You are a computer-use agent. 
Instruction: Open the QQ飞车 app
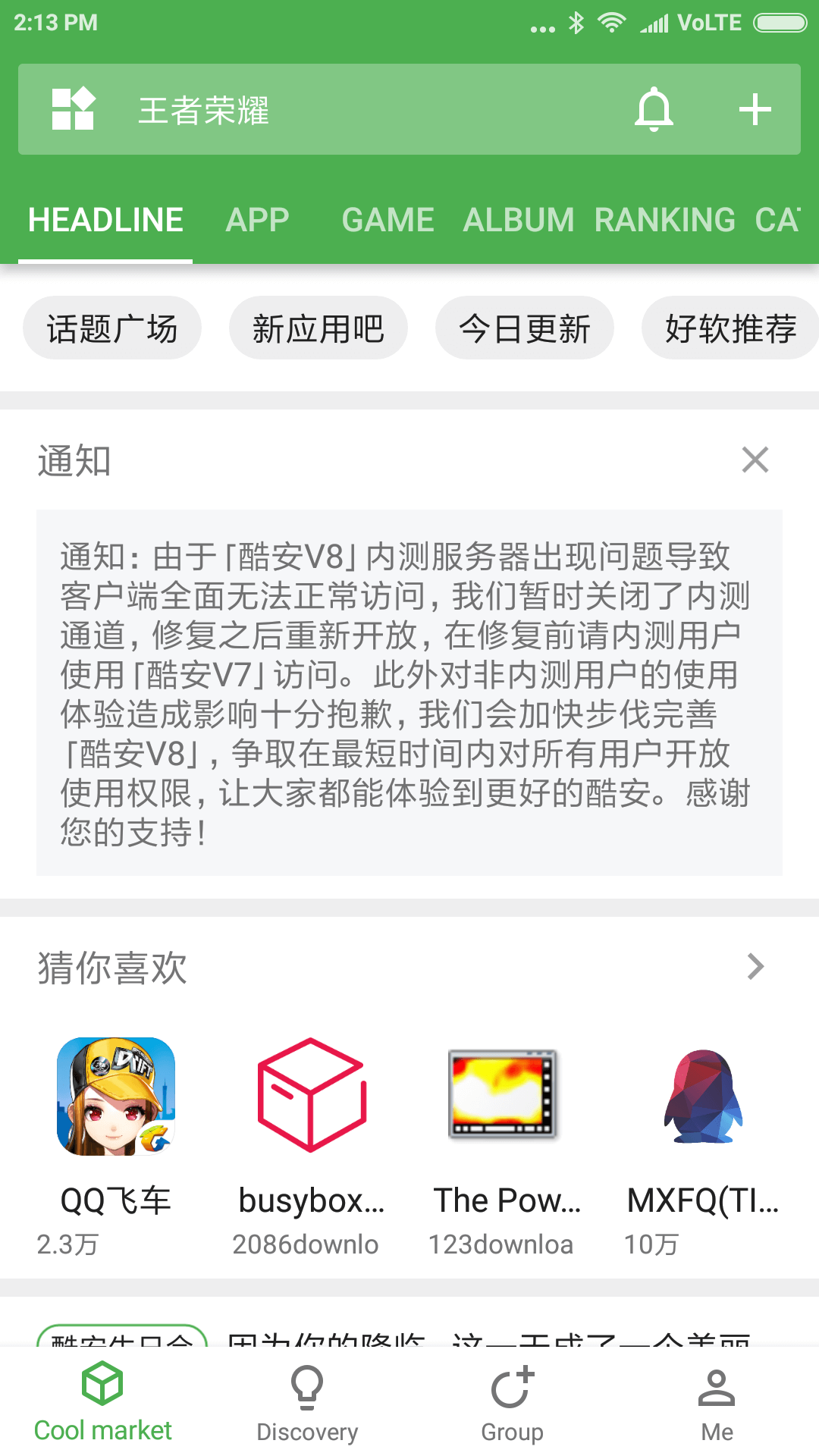tap(116, 1145)
